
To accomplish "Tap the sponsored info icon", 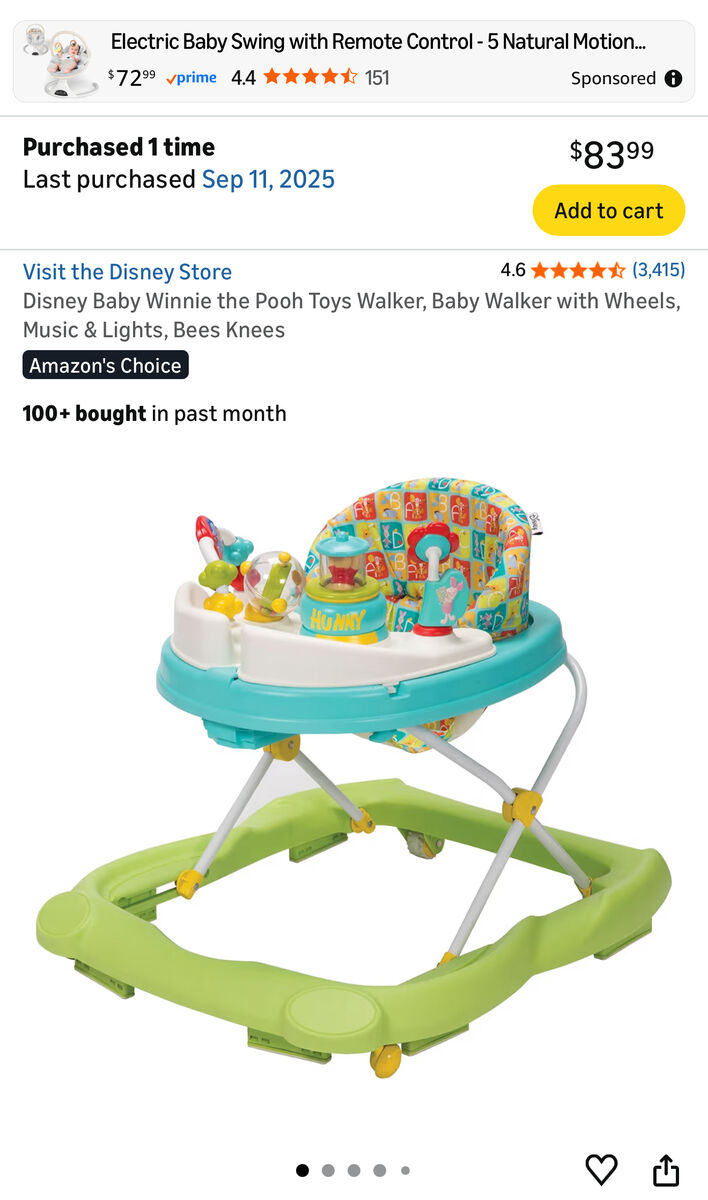I will pos(674,78).
